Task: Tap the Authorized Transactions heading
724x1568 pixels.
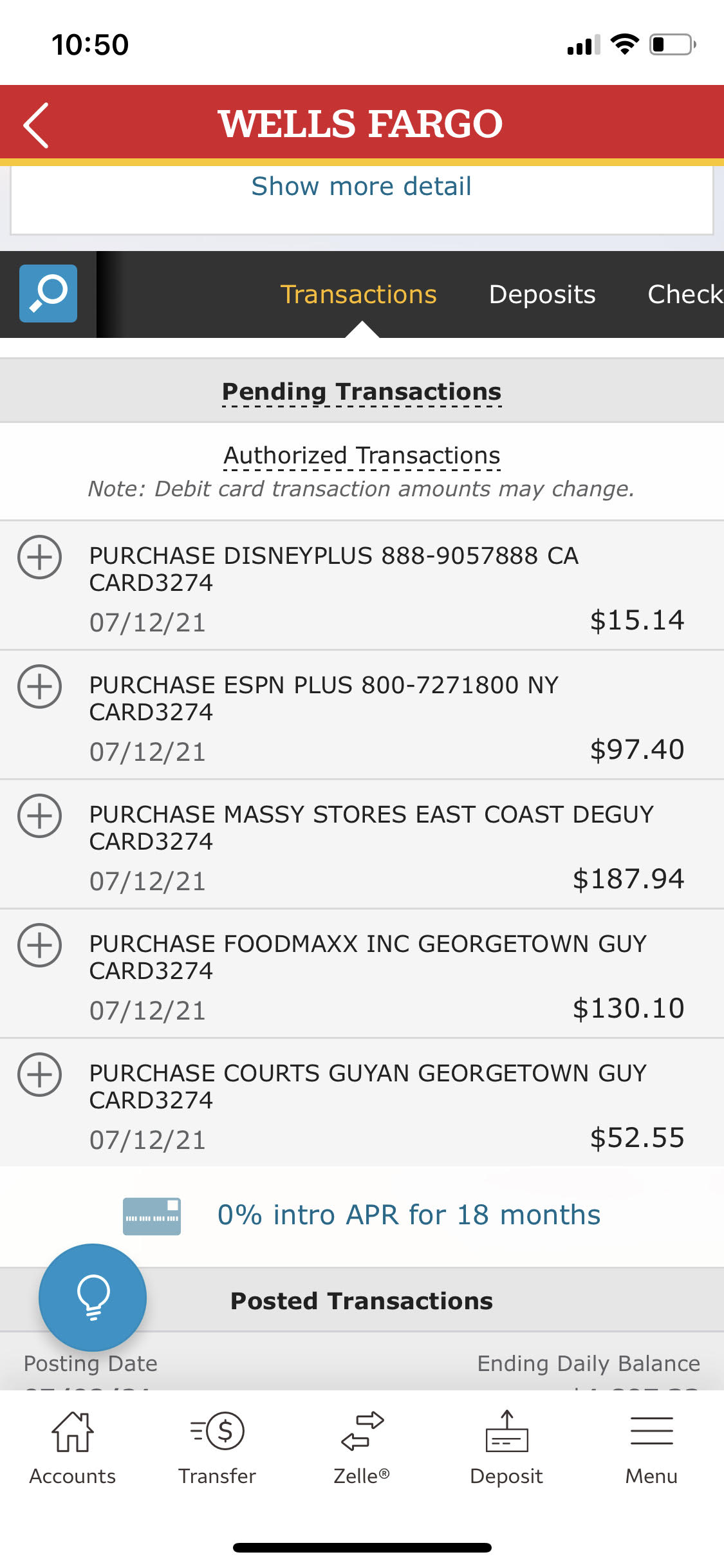Action: (x=362, y=454)
